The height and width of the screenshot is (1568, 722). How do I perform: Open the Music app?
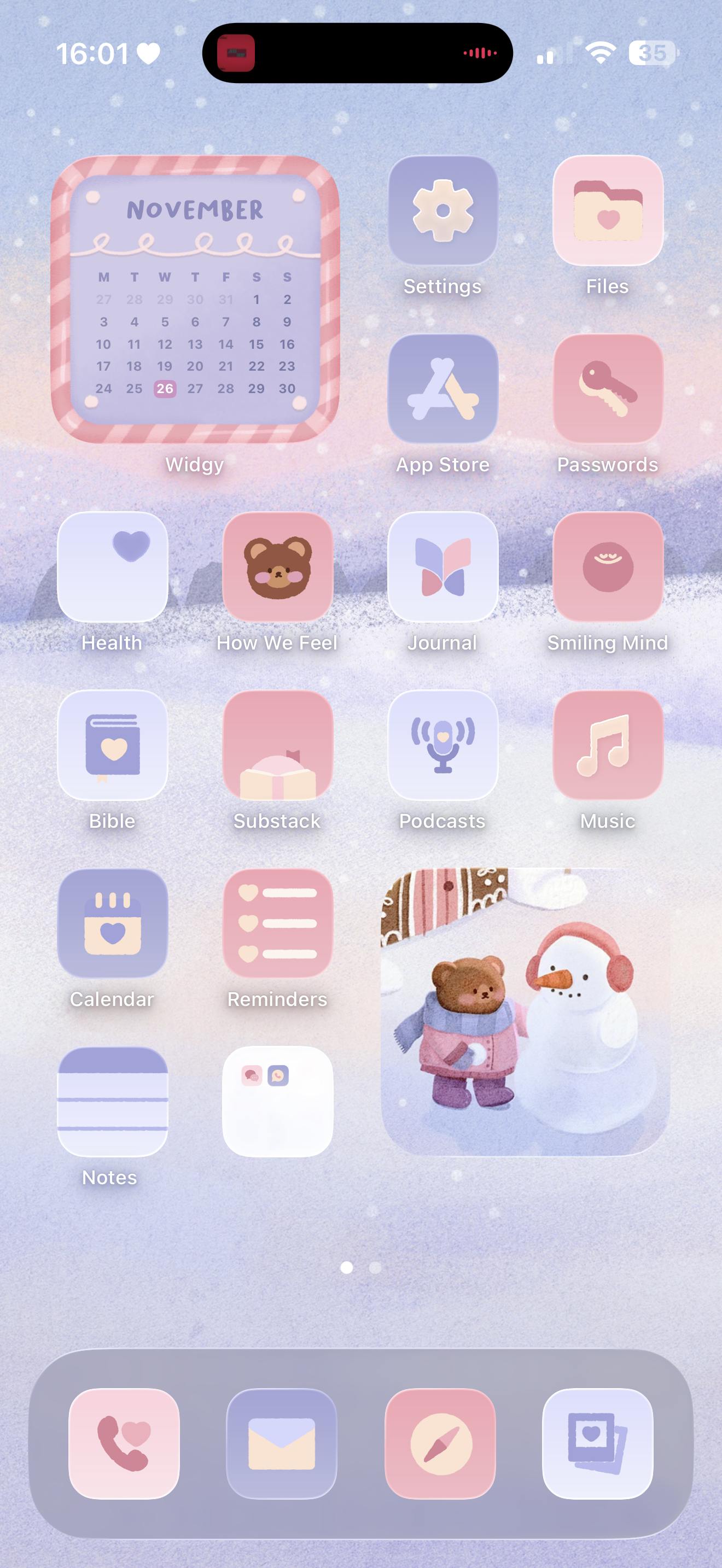coord(608,745)
